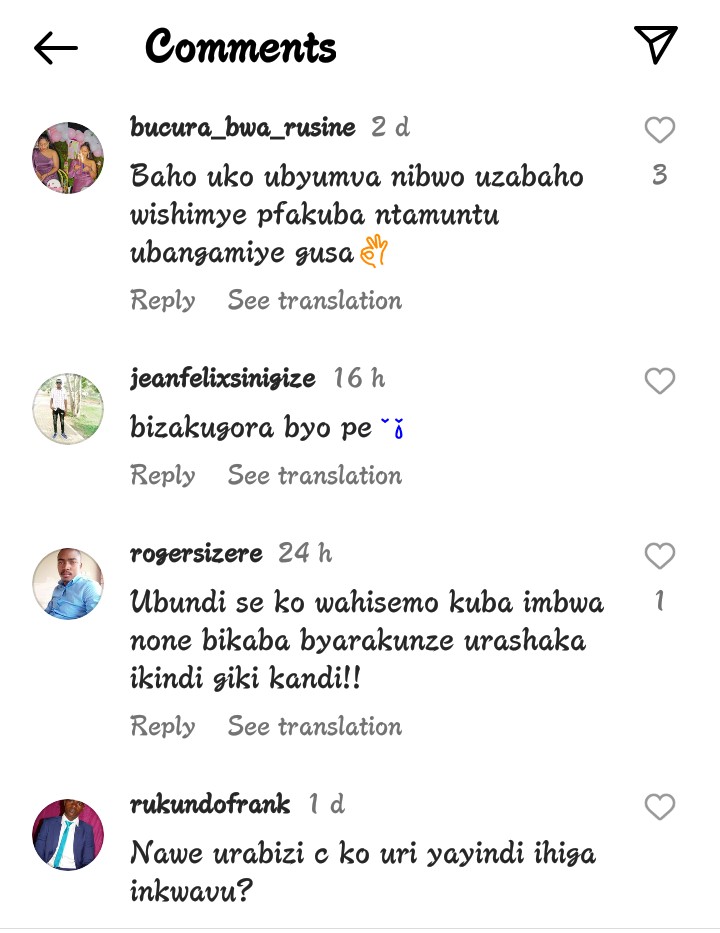720x933 pixels.
Task: See translation of rogersizere's comment
Action: pyautogui.click(x=314, y=726)
